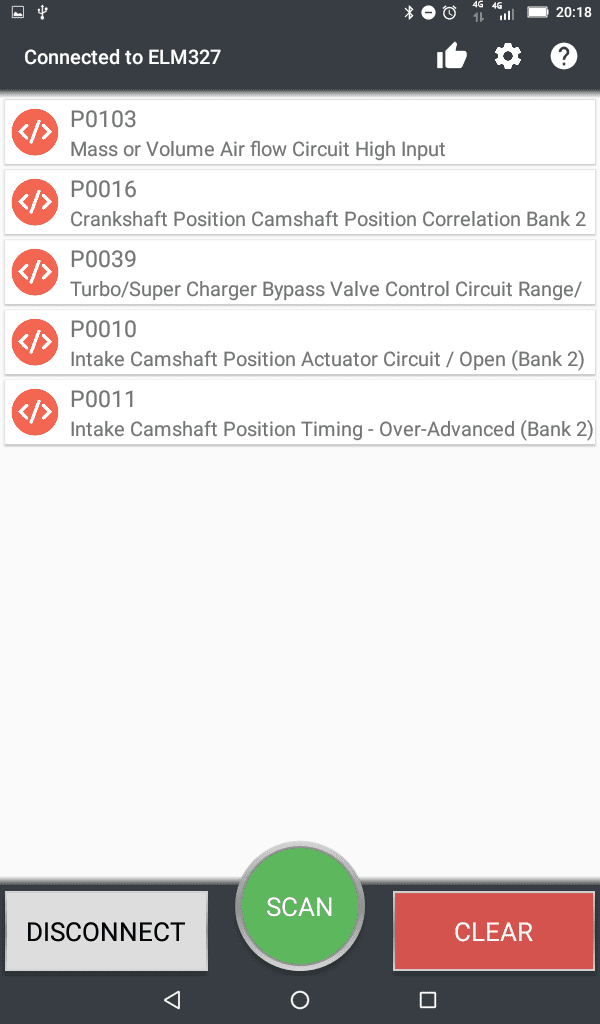Tap the thumbs-up rate icon
This screenshot has height=1024, width=600.
(x=452, y=57)
